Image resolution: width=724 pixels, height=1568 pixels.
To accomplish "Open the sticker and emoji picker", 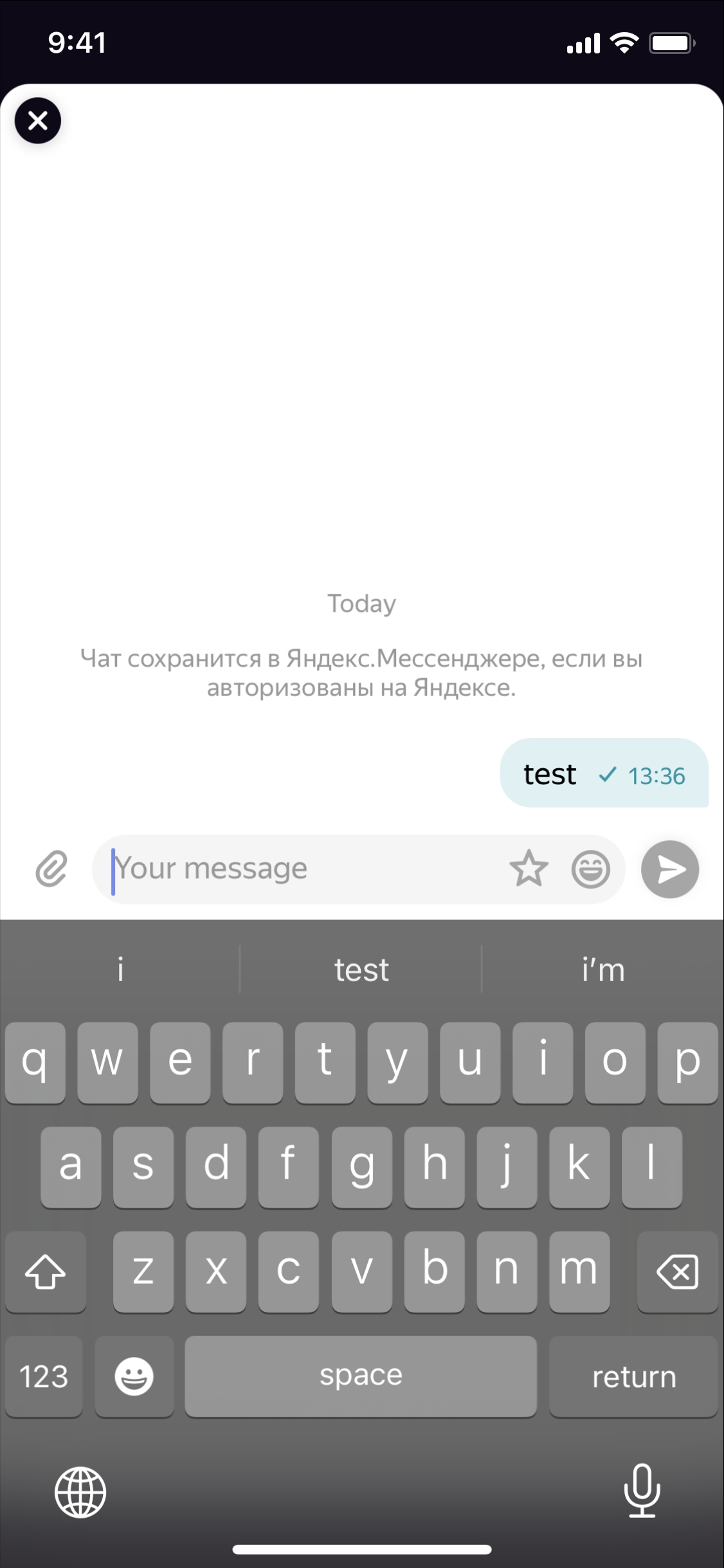I will tap(590, 869).
